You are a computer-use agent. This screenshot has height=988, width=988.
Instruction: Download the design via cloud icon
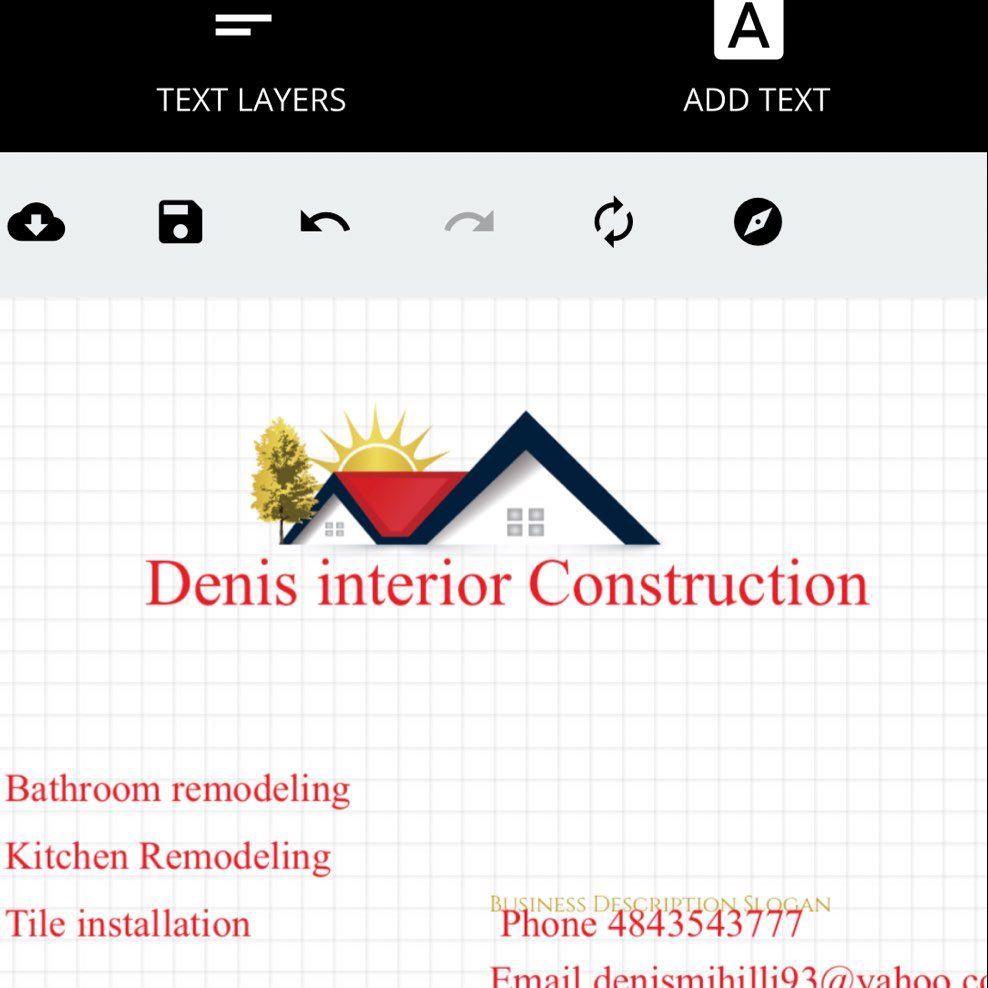coord(36,222)
